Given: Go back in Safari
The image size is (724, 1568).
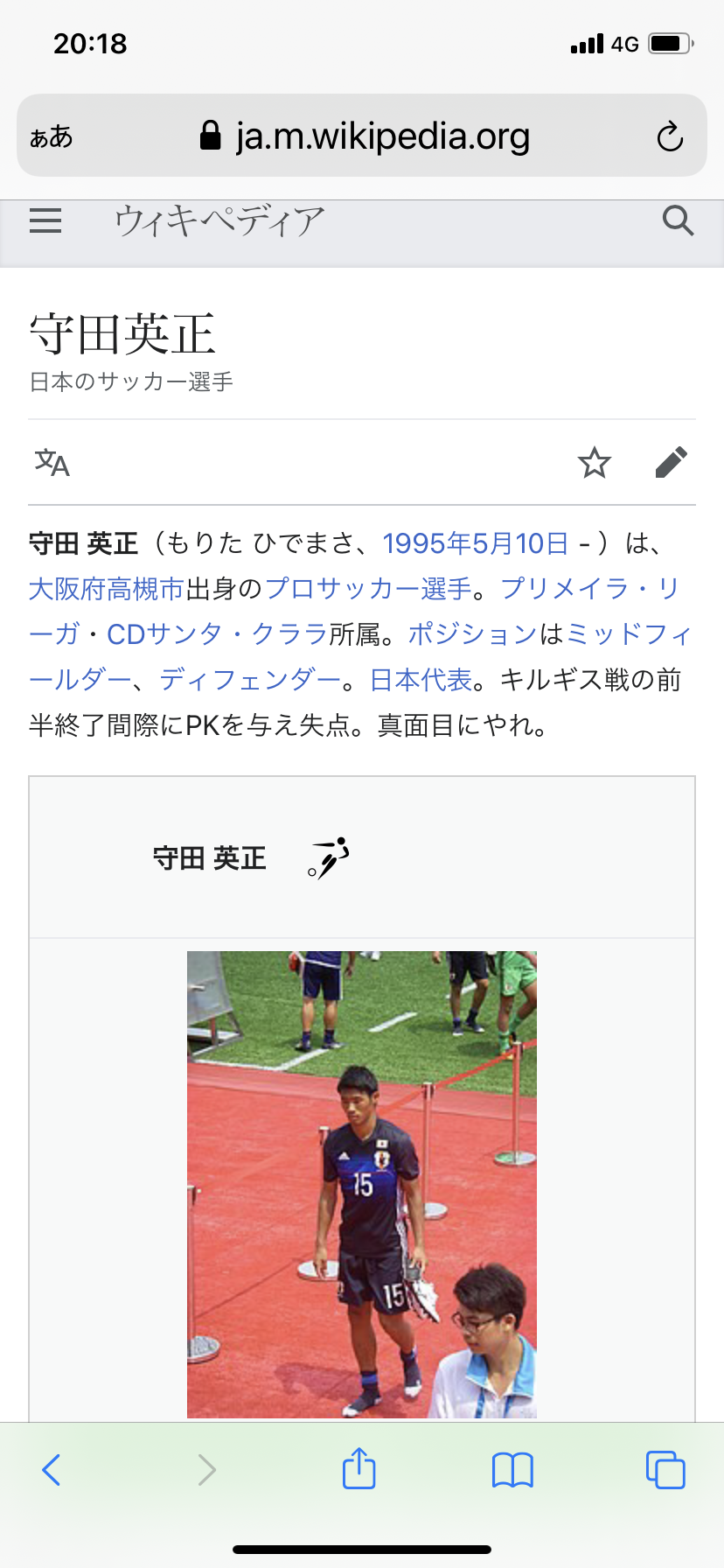Looking at the screenshot, I should (x=52, y=1470).
